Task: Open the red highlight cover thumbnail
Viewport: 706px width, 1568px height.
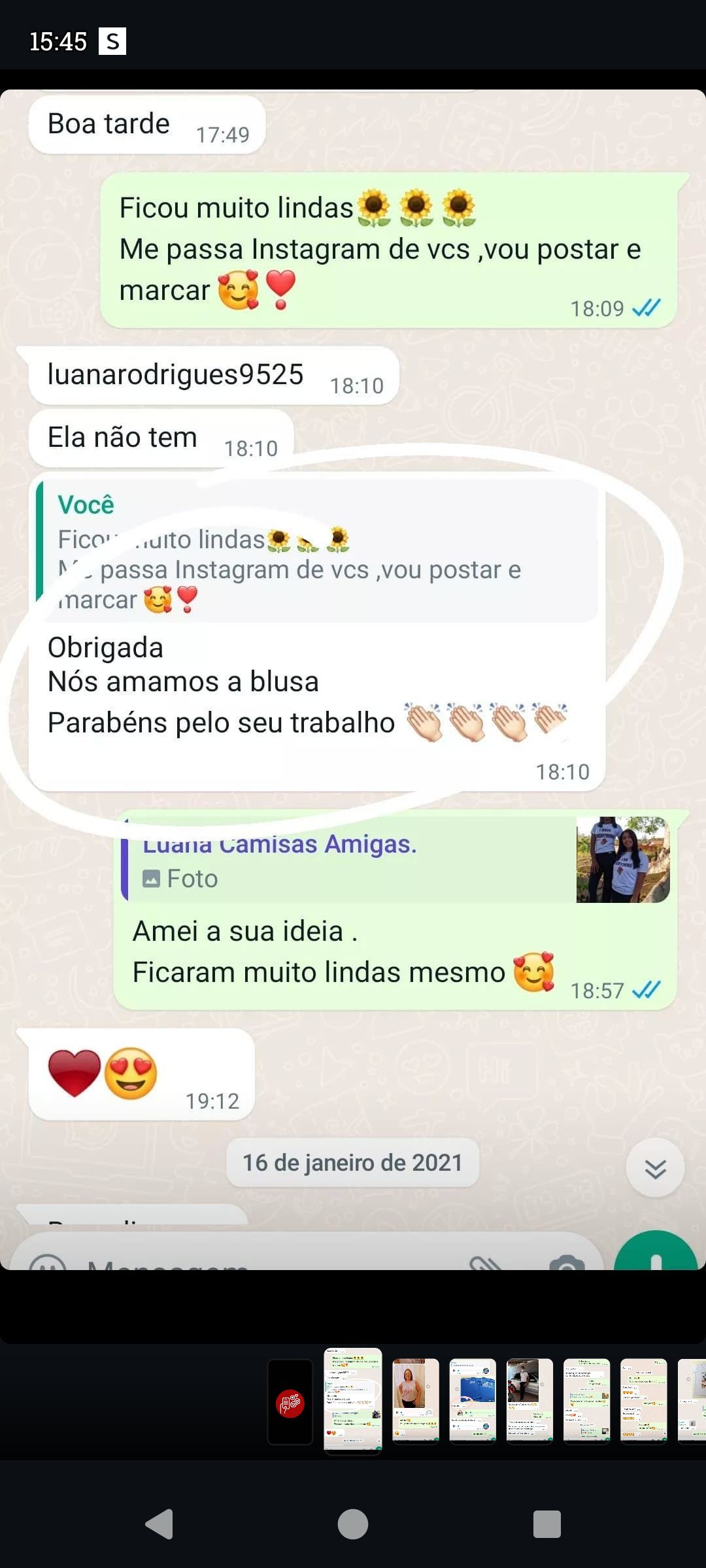Action: pyautogui.click(x=290, y=1402)
